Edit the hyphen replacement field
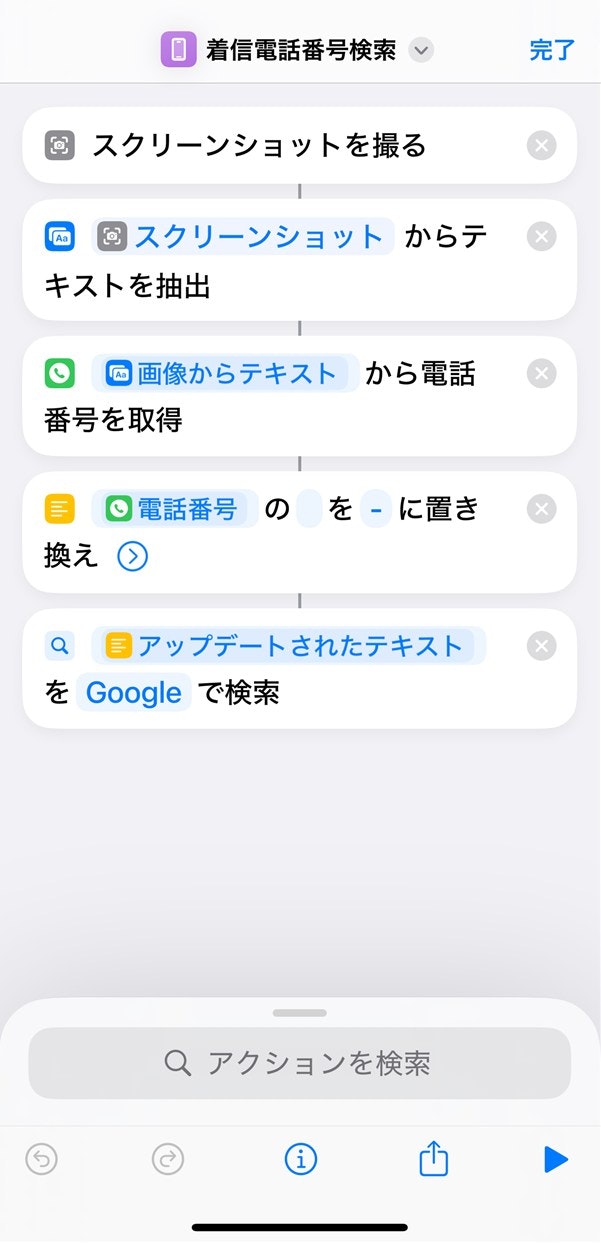Image resolution: width=601 pixels, height=1243 pixels. click(376, 509)
